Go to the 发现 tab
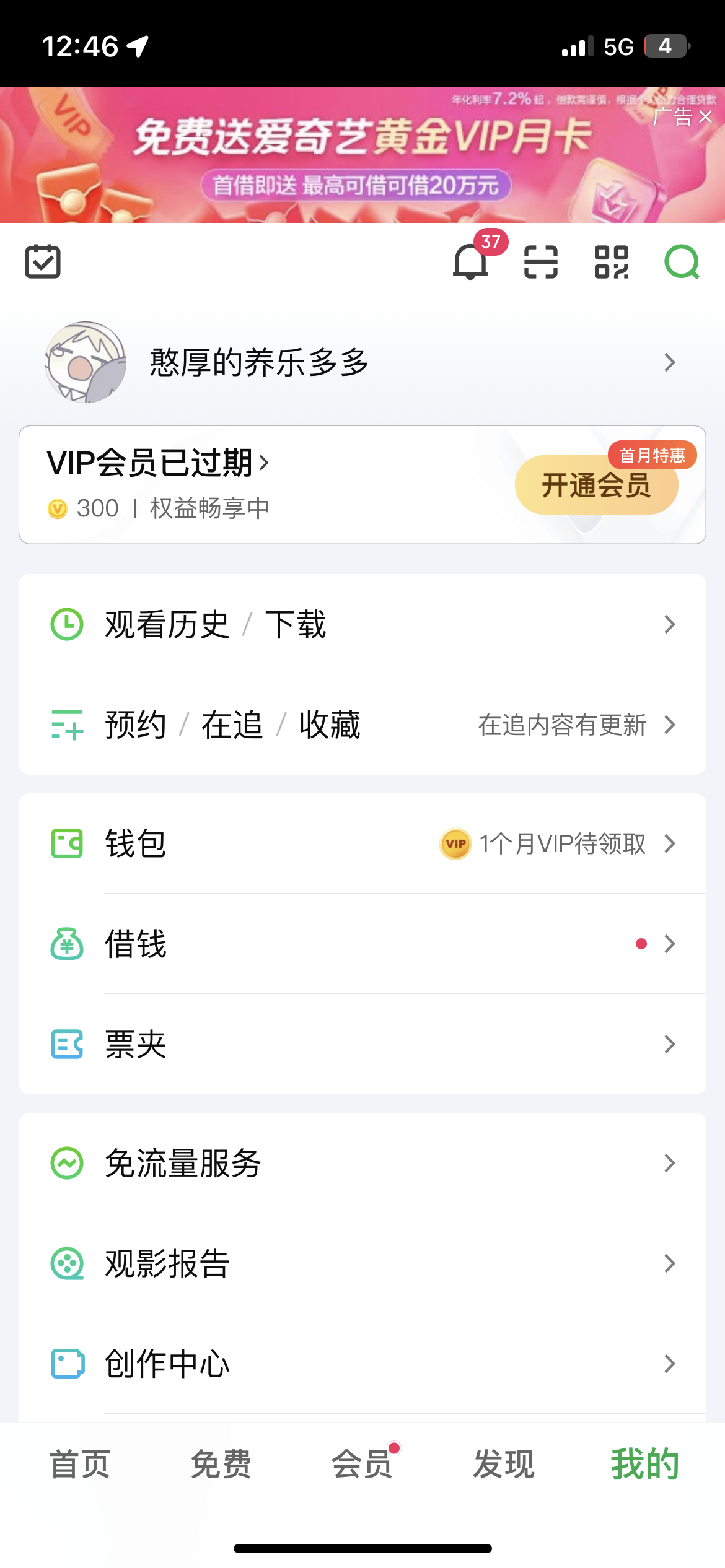The width and height of the screenshot is (725, 1568). [x=504, y=1465]
